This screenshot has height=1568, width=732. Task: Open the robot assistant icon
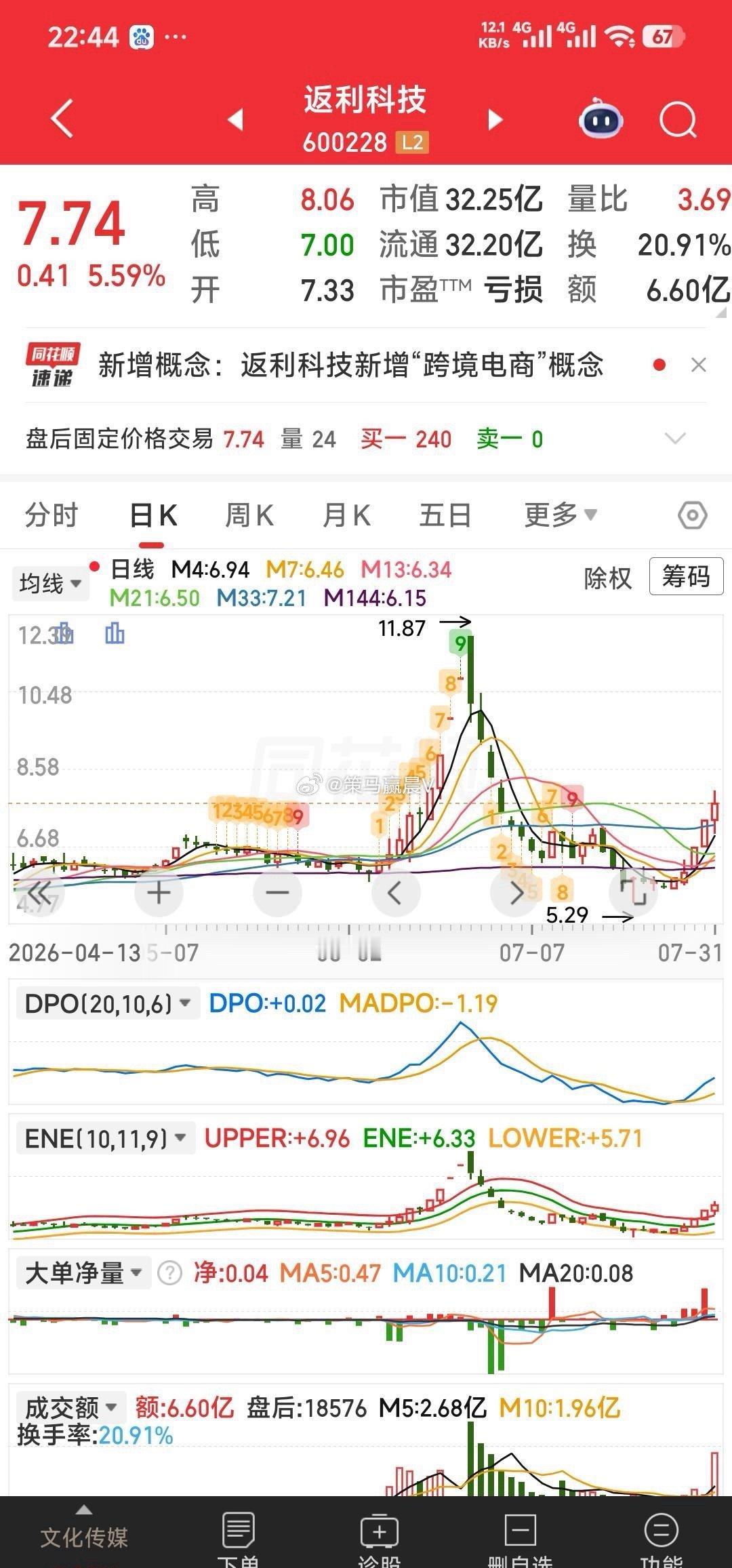point(601,119)
